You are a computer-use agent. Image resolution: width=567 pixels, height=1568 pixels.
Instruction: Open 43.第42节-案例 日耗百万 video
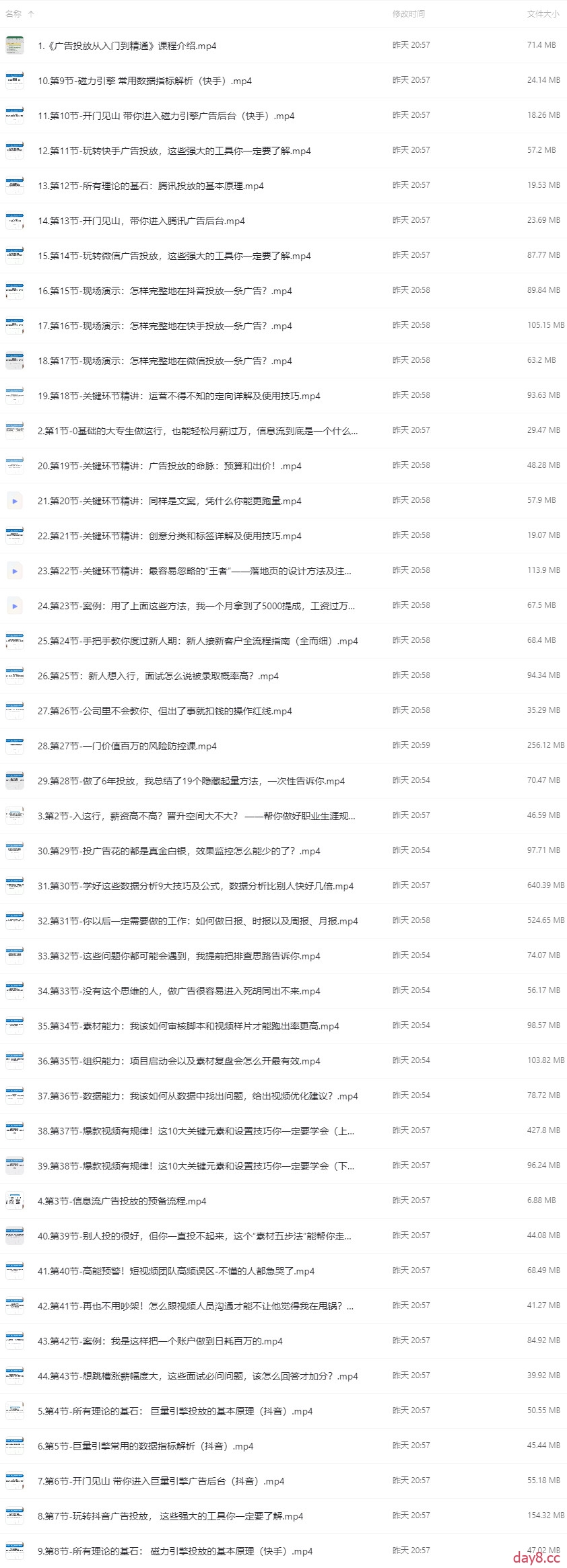160,1341
